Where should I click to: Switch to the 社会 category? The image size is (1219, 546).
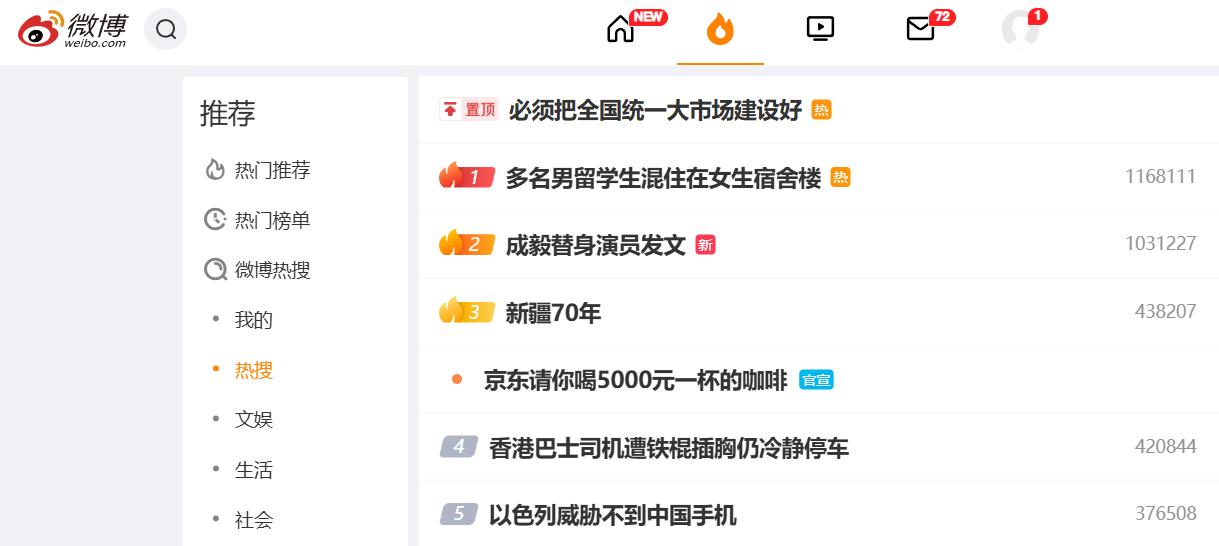point(254,520)
